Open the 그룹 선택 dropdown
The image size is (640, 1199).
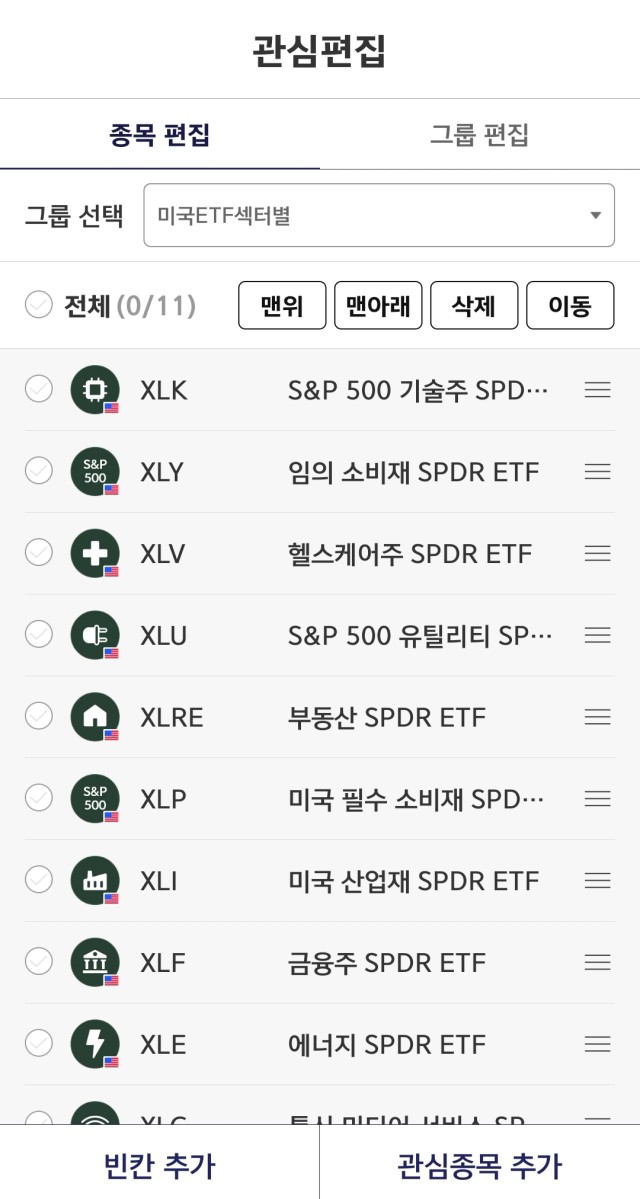click(379, 216)
